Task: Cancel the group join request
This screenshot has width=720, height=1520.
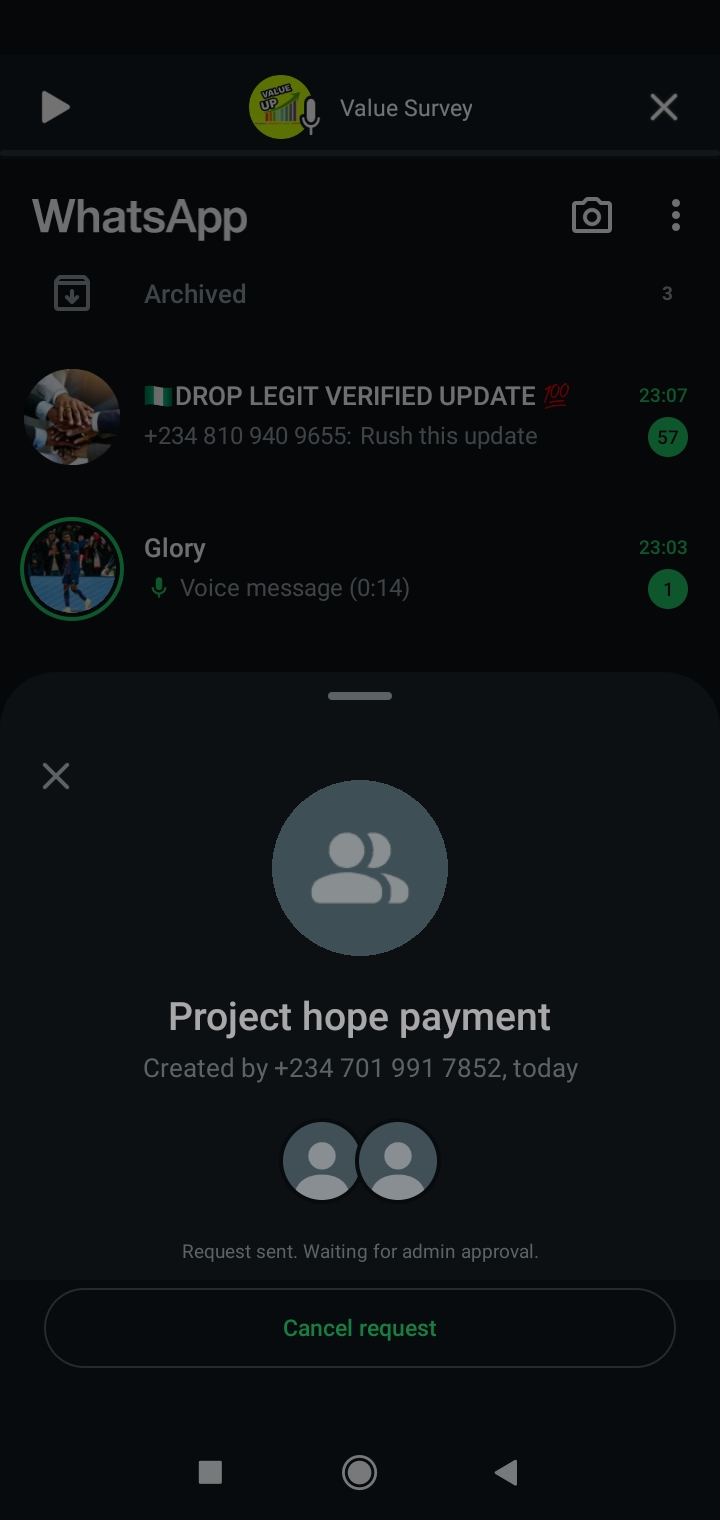Action: coord(360,1328)
